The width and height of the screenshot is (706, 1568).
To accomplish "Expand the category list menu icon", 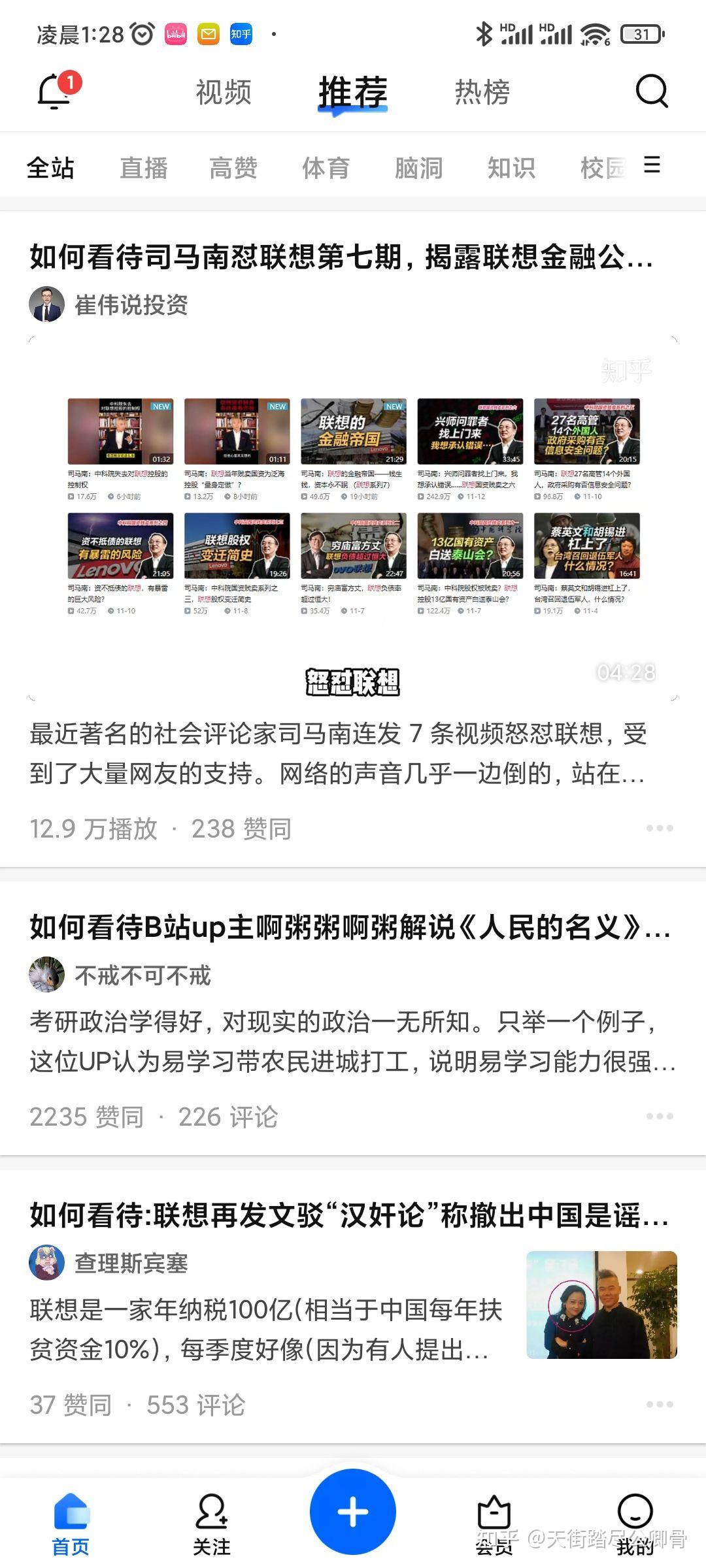I will tap(652, 165).
